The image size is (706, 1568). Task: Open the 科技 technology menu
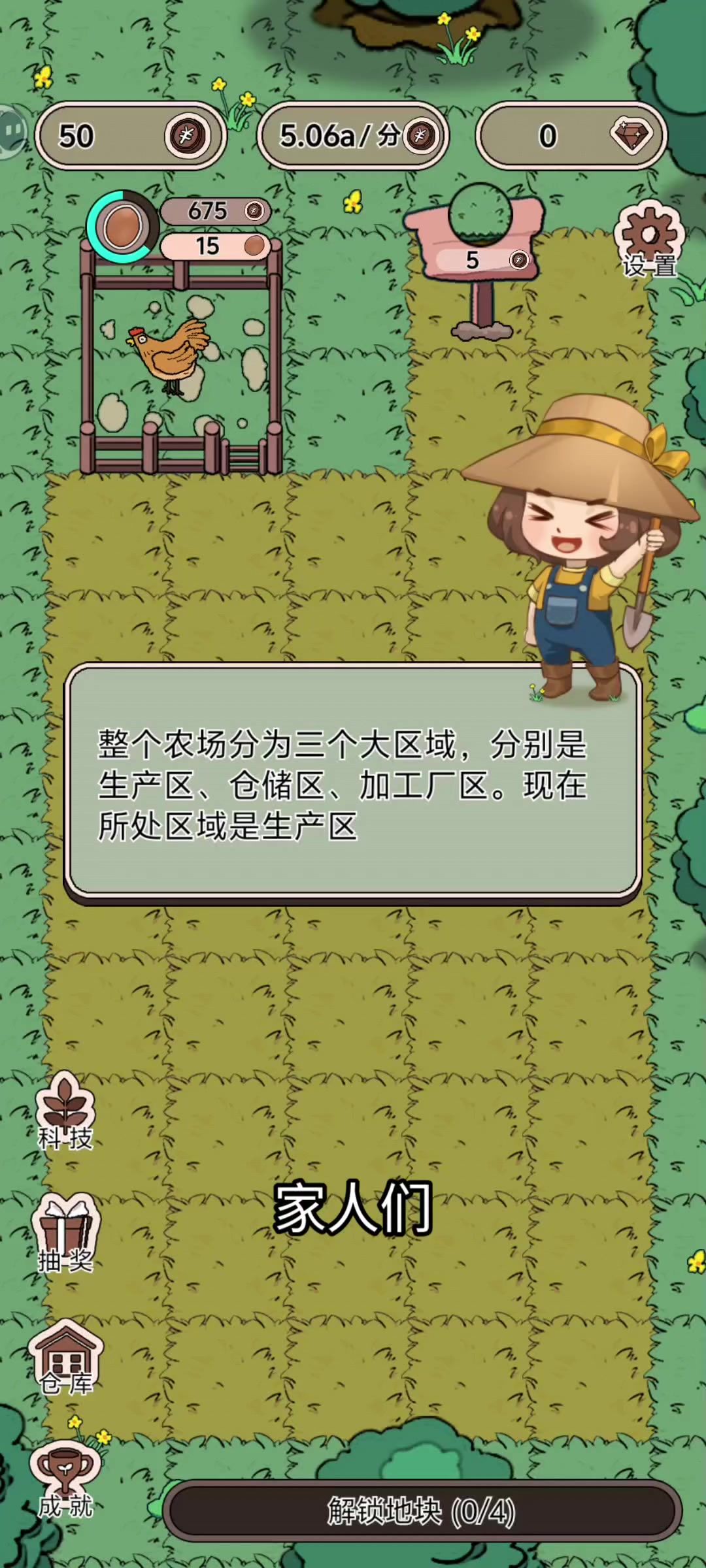(65, 1111)
